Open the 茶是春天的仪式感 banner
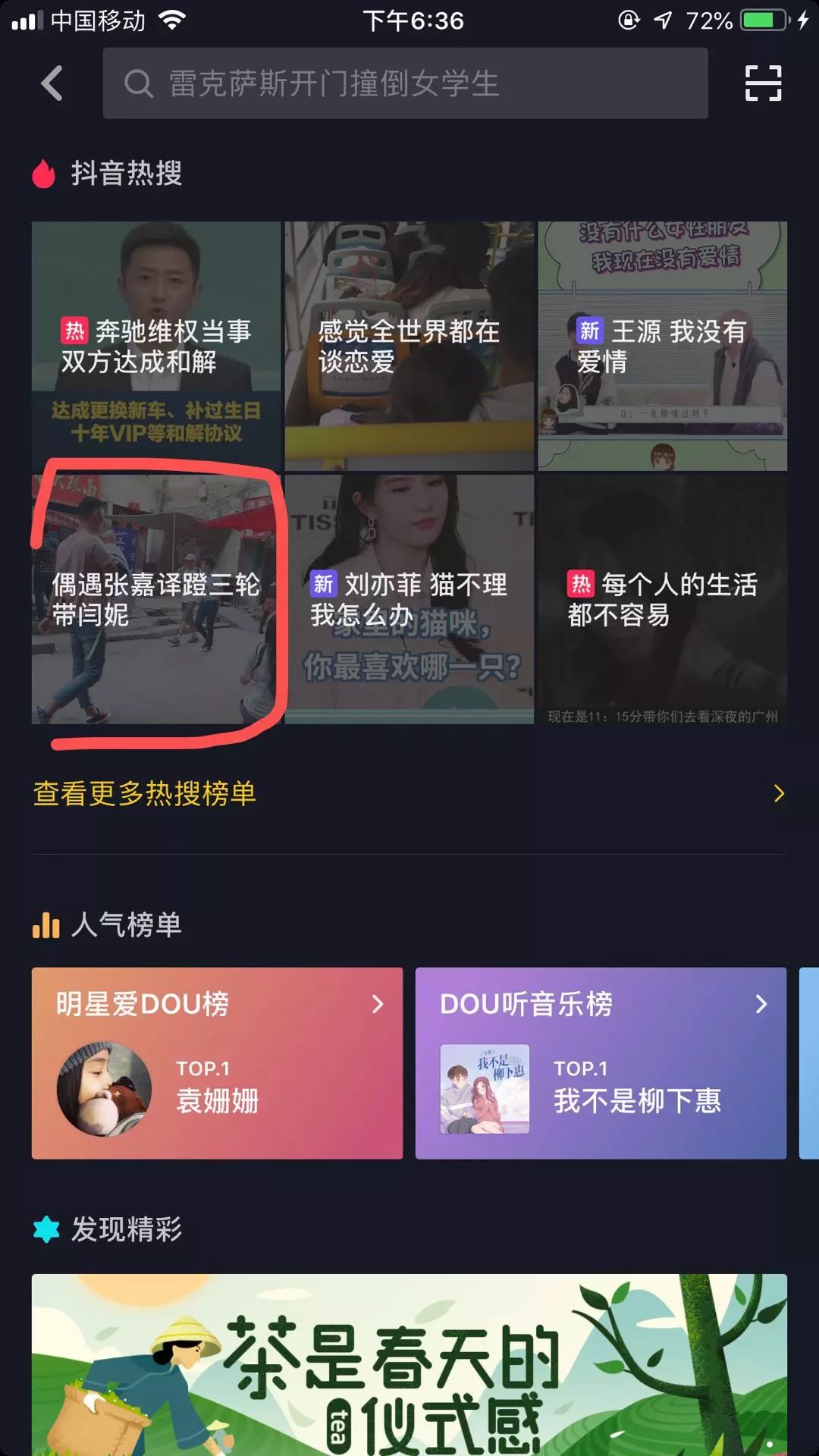The width and height of the screenshot is (819, 1456). point(409,1365)
